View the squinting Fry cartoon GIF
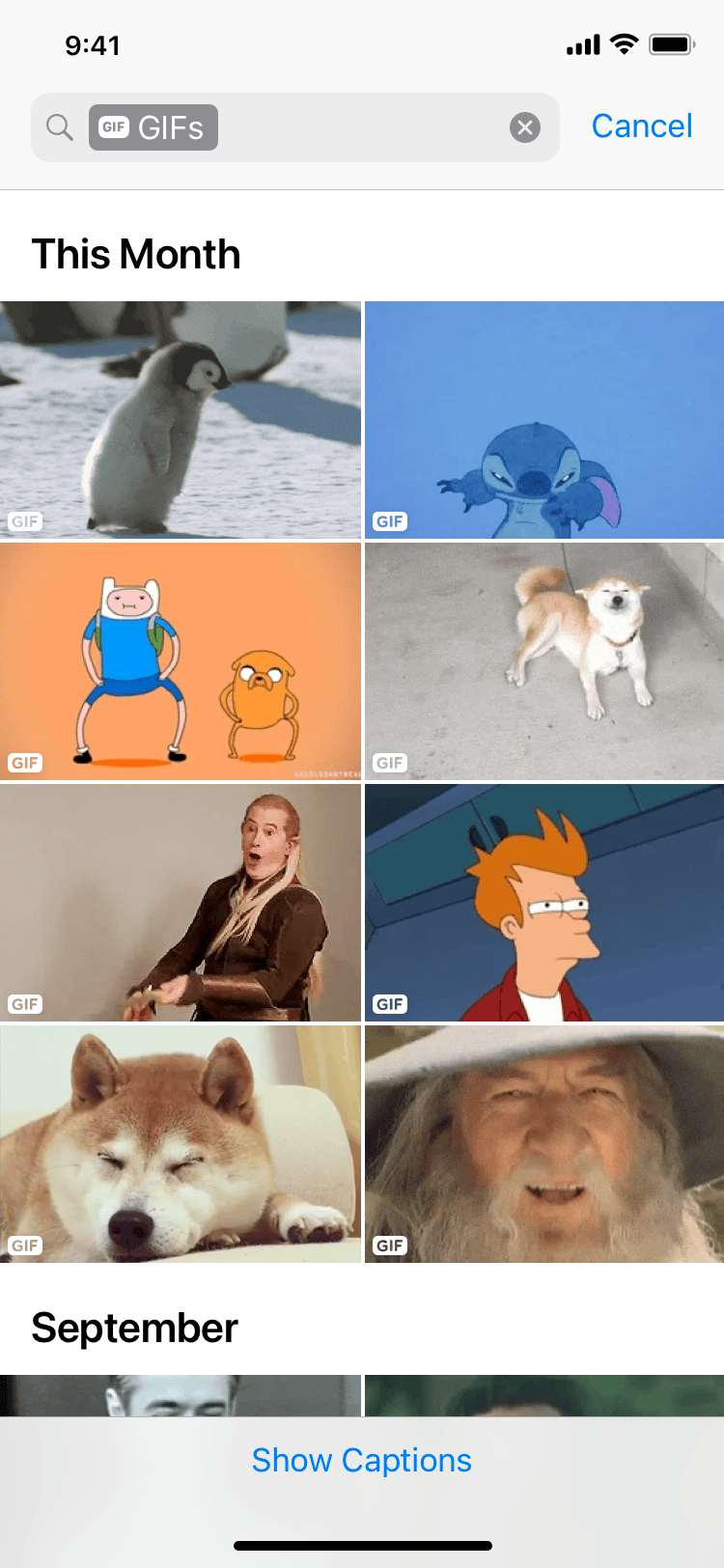 point(544,902)
